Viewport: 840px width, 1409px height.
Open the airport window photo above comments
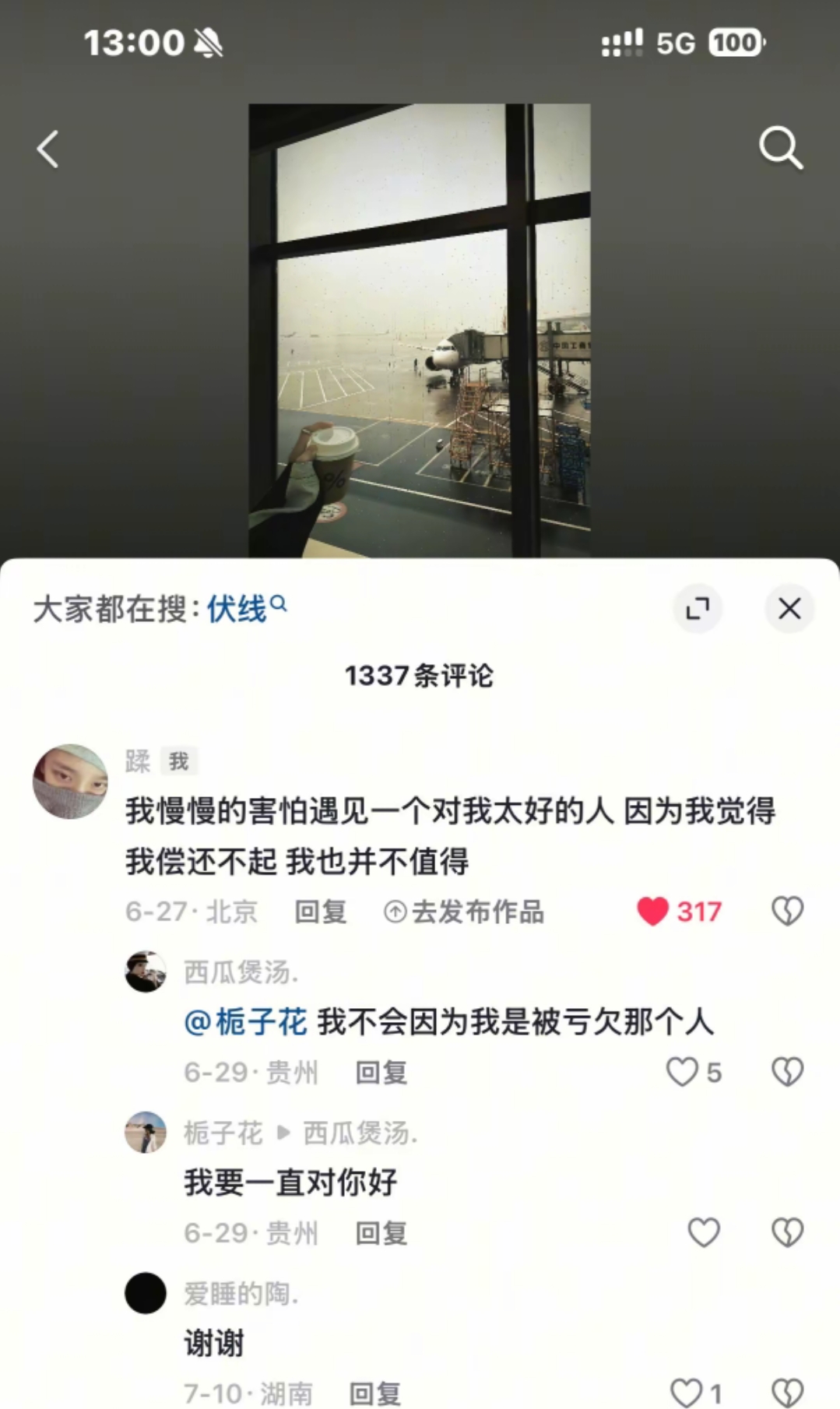(x=419, y=331)
